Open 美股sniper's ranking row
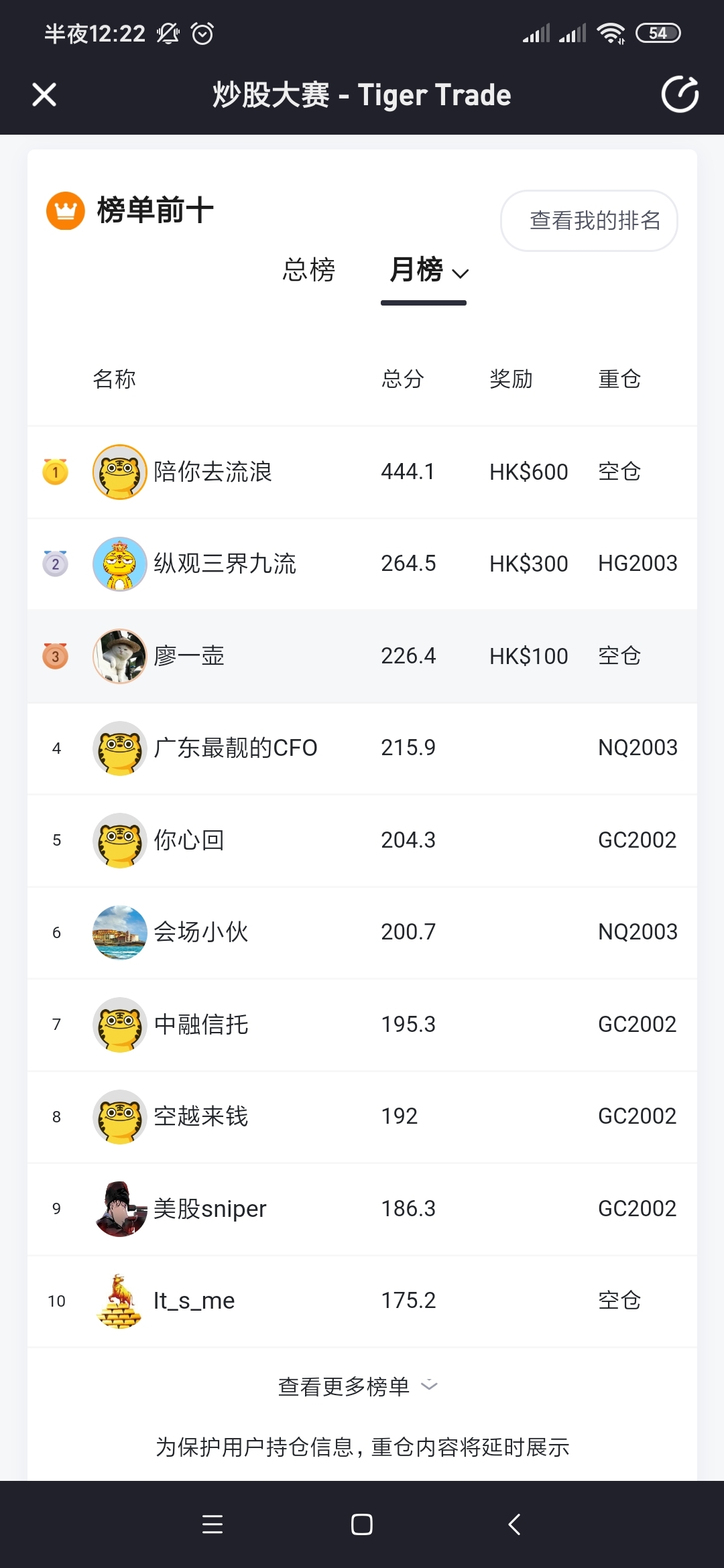Image resolution: width=724 pixels, height=1568 pixels. [x=362, y=1209]
